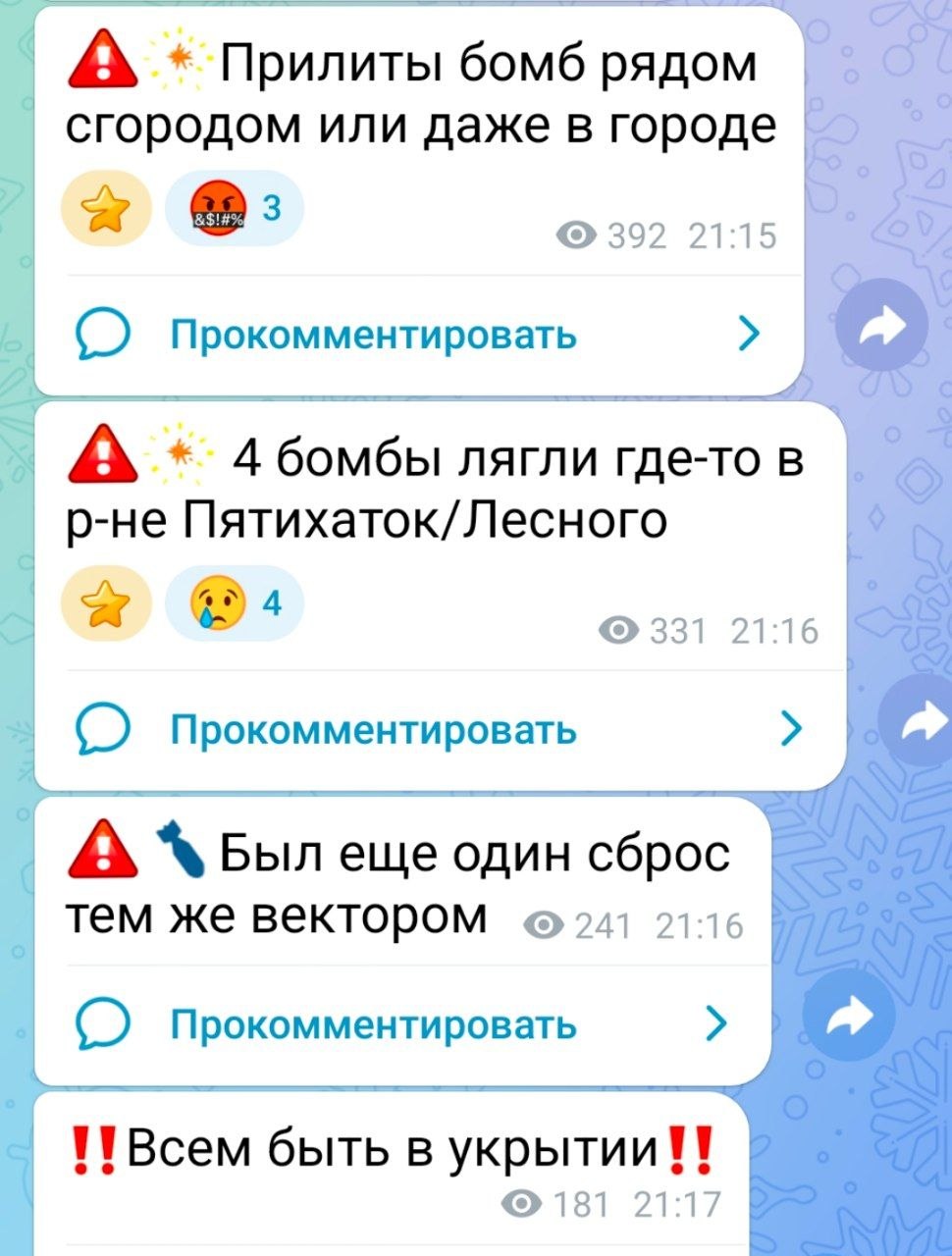Comment on the '4 бомбы лягли' post
The height and width of the screenshot is (1256, 952).
373,731
